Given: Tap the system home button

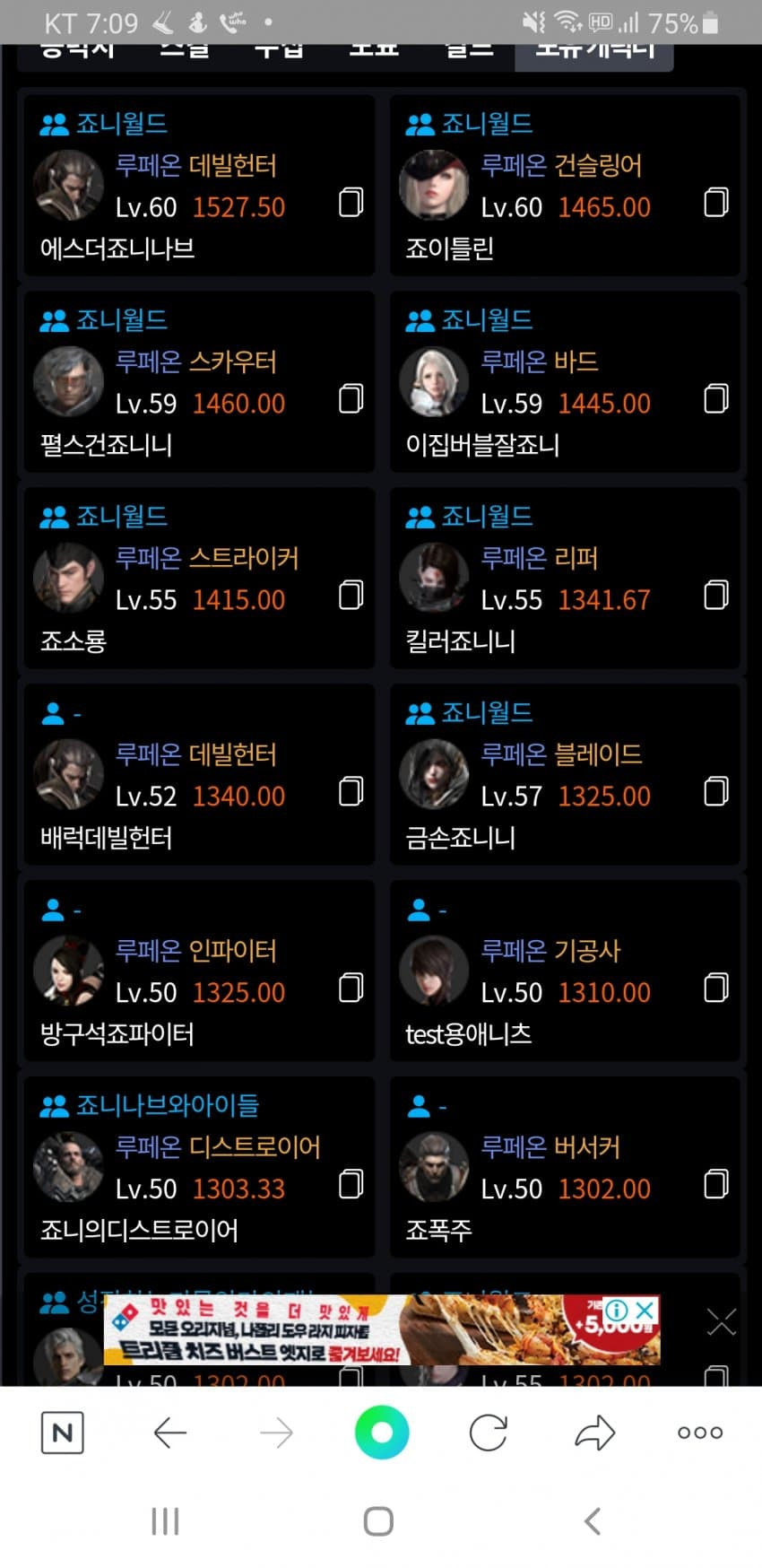Looking at the screenshot, I should coord(378,1521).
